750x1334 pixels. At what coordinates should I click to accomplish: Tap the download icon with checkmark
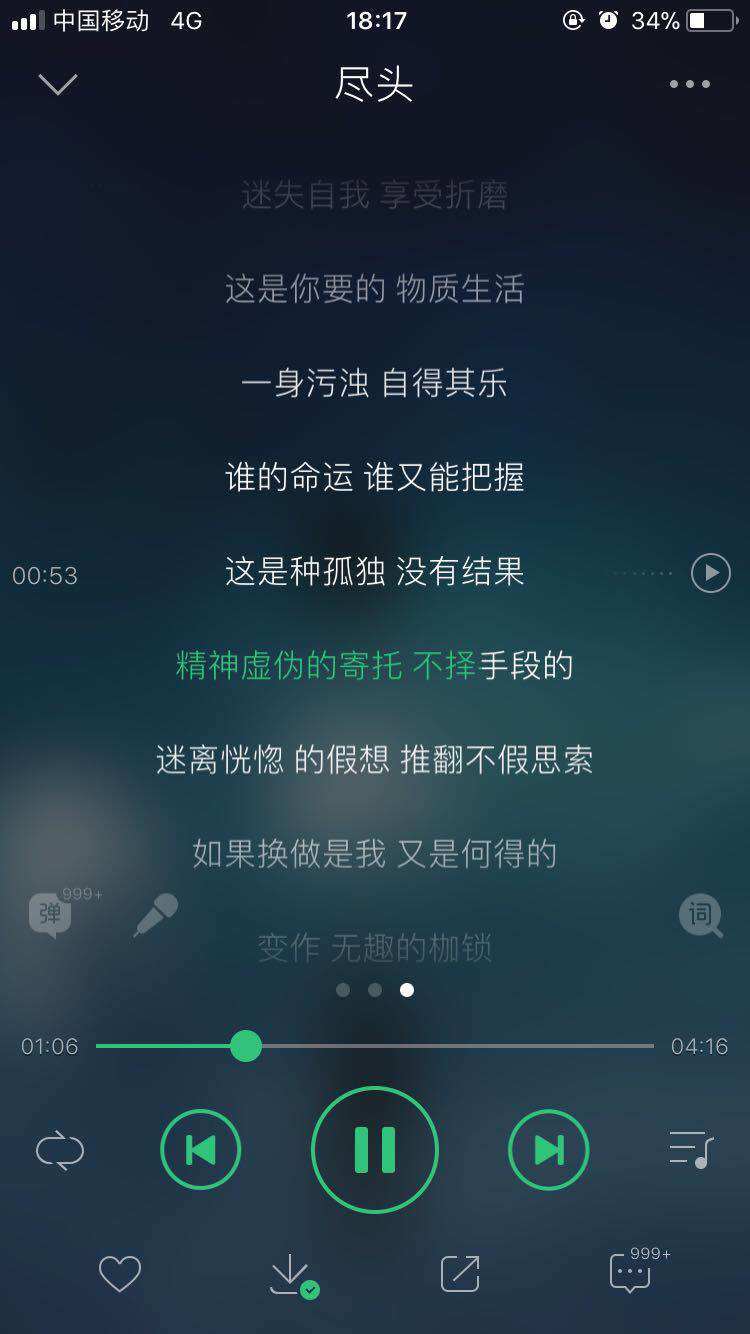click(290, 1272)
